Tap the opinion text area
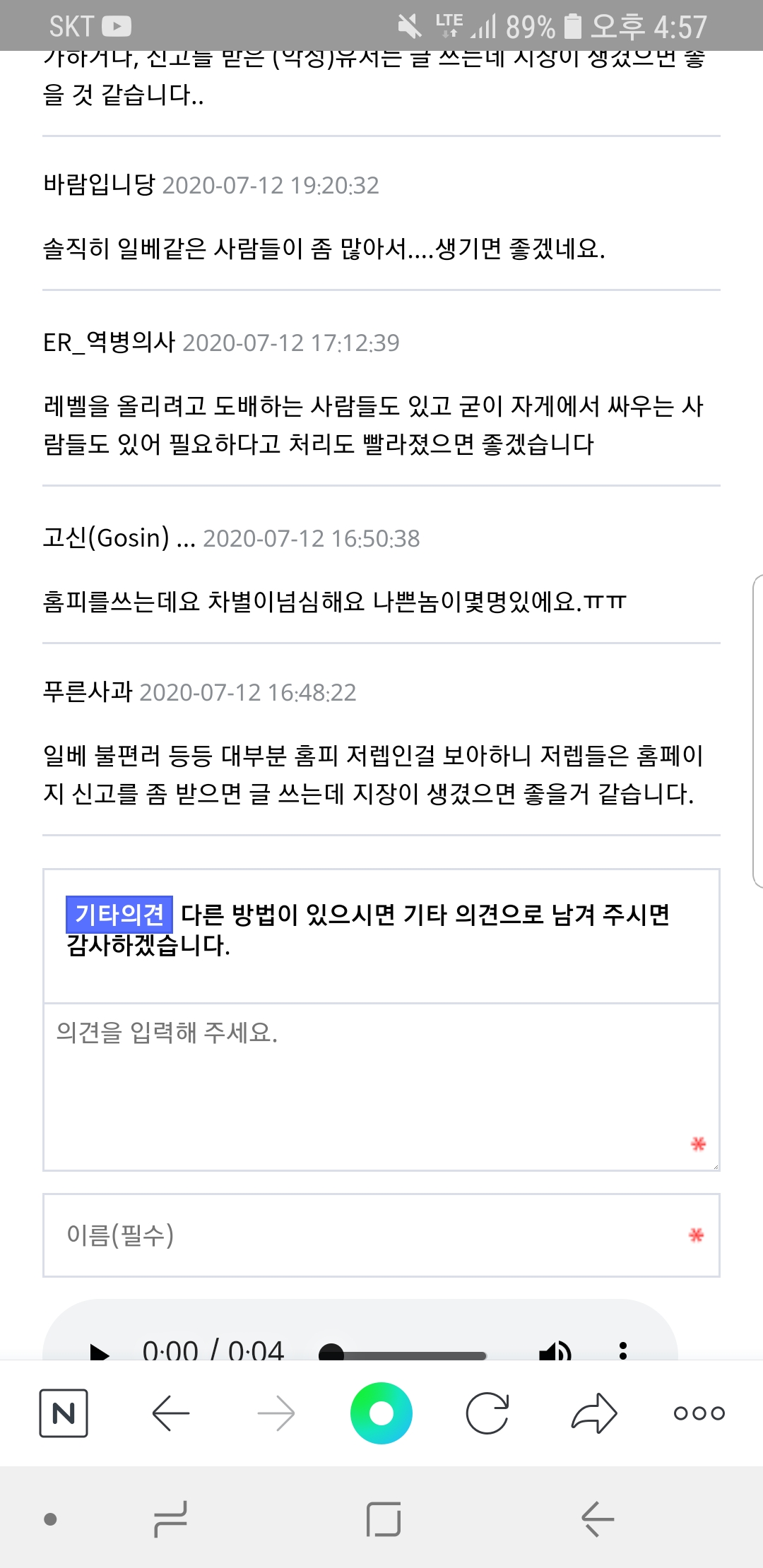763x1568 pixels. 381,1086
